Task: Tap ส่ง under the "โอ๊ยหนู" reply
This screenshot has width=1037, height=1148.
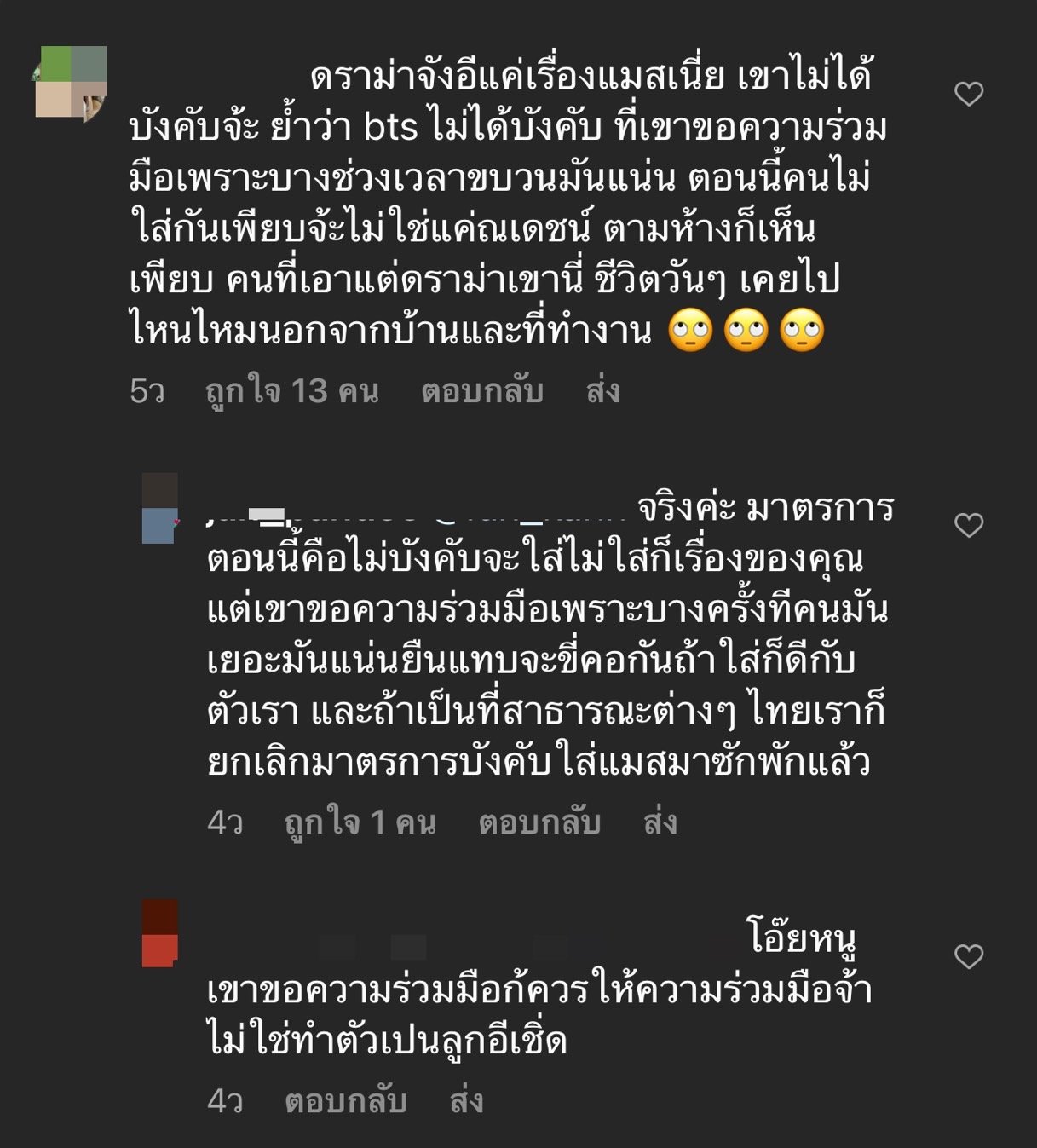Action: (x=466, y=1101)
